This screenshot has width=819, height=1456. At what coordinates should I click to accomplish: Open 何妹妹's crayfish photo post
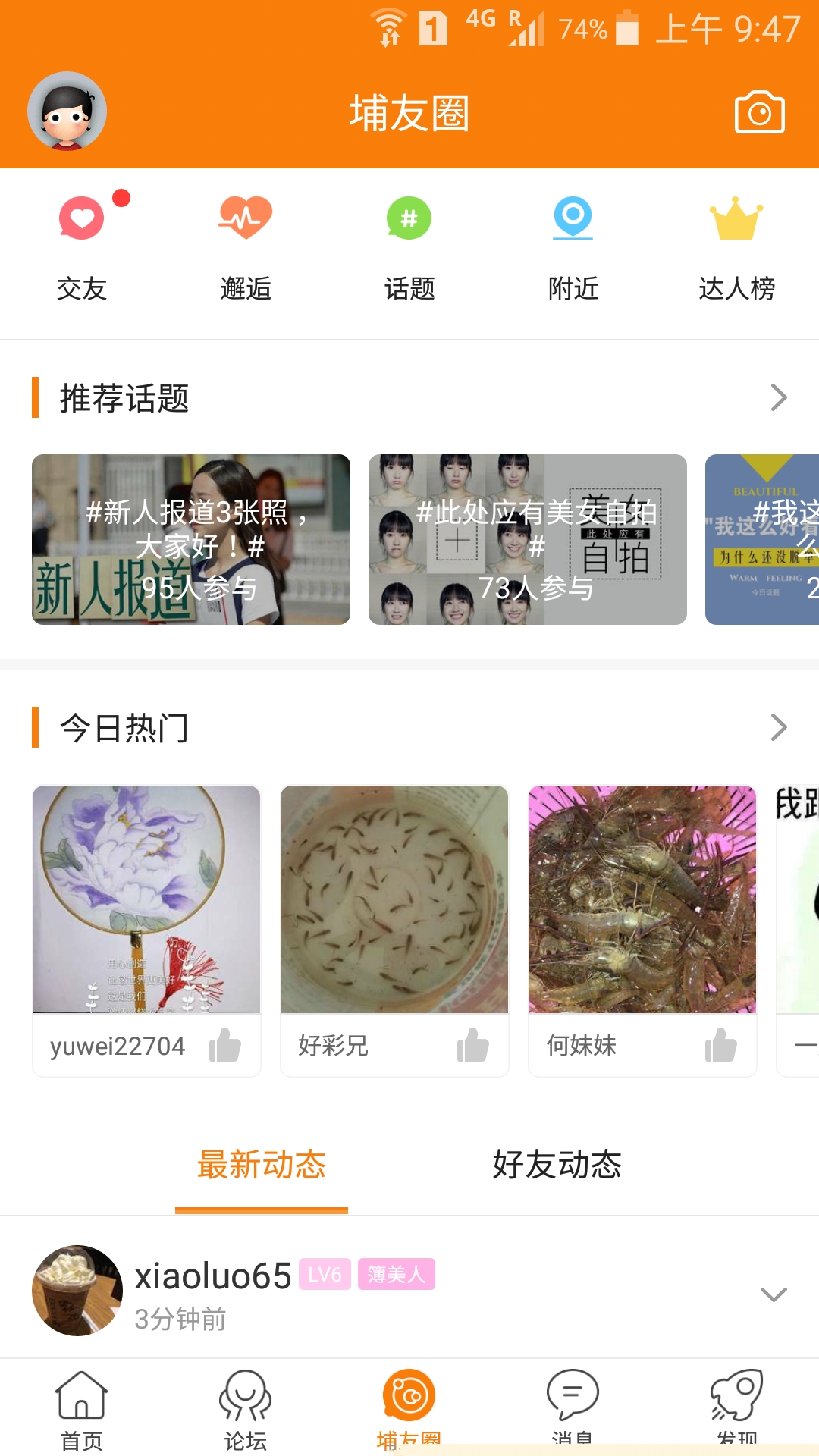642,899
